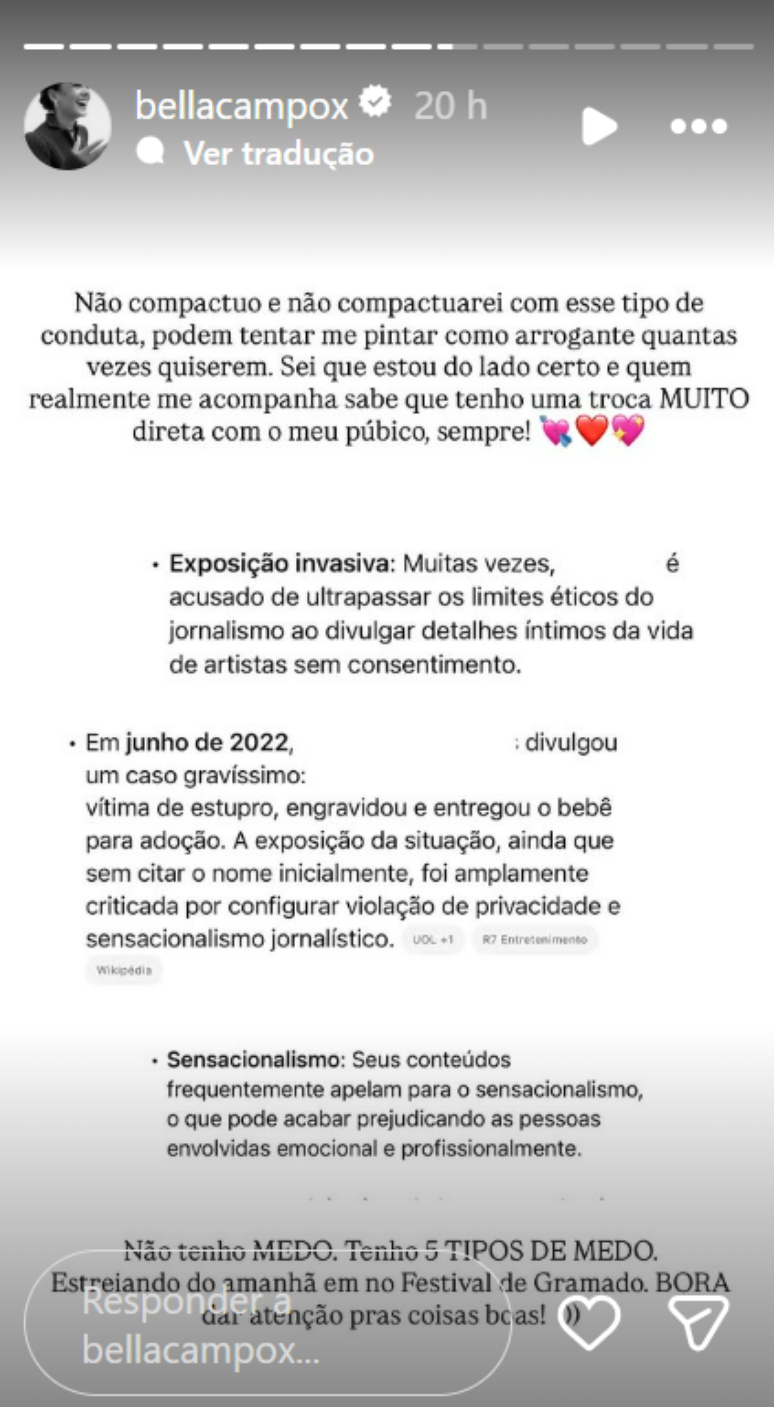Tap Ver tradução to translate story
This screenshot has width=774, height=1407.
277,153
